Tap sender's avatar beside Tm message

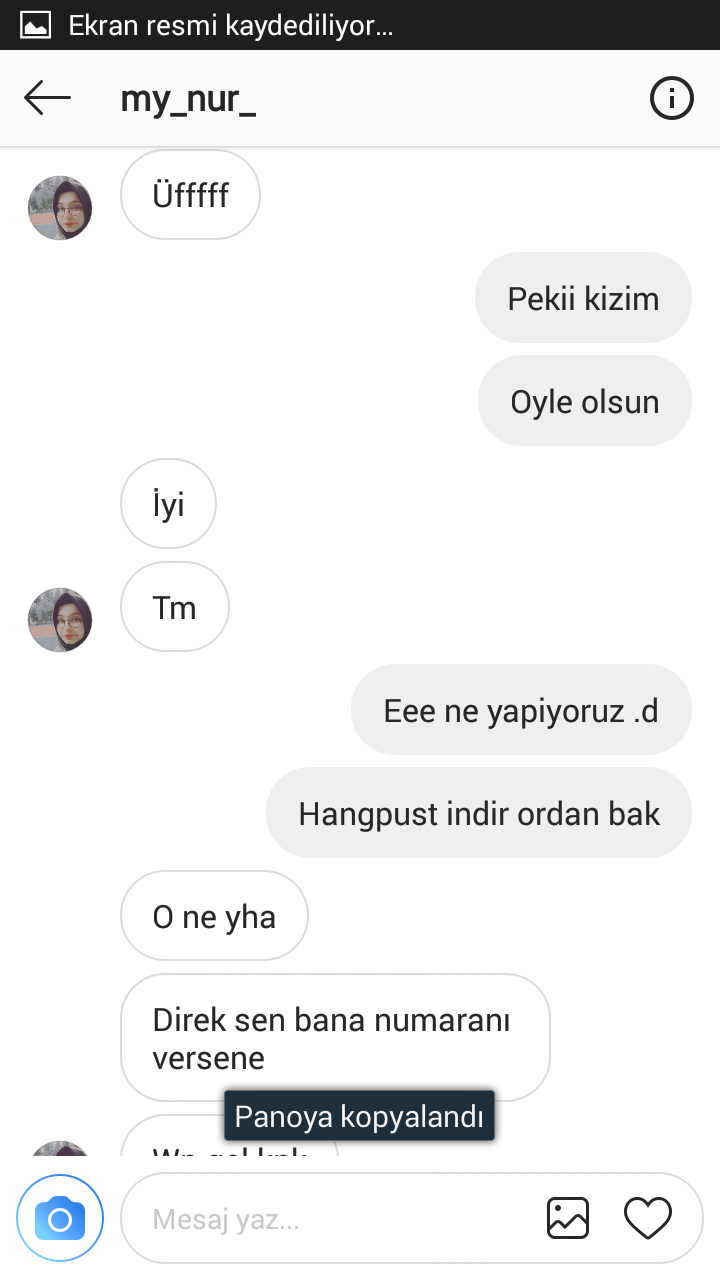[x=60, y=620]
